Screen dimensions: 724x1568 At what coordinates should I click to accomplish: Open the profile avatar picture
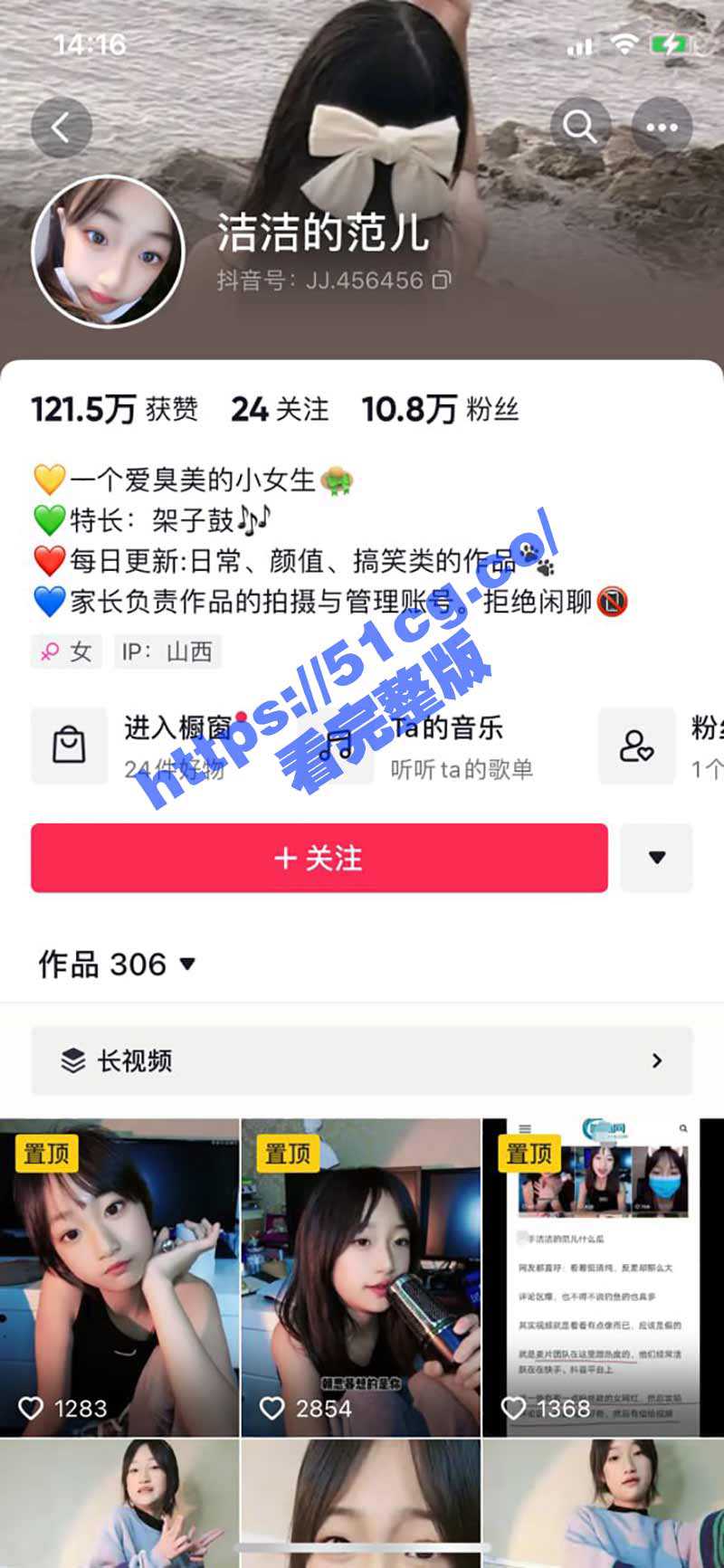point(108,252)
